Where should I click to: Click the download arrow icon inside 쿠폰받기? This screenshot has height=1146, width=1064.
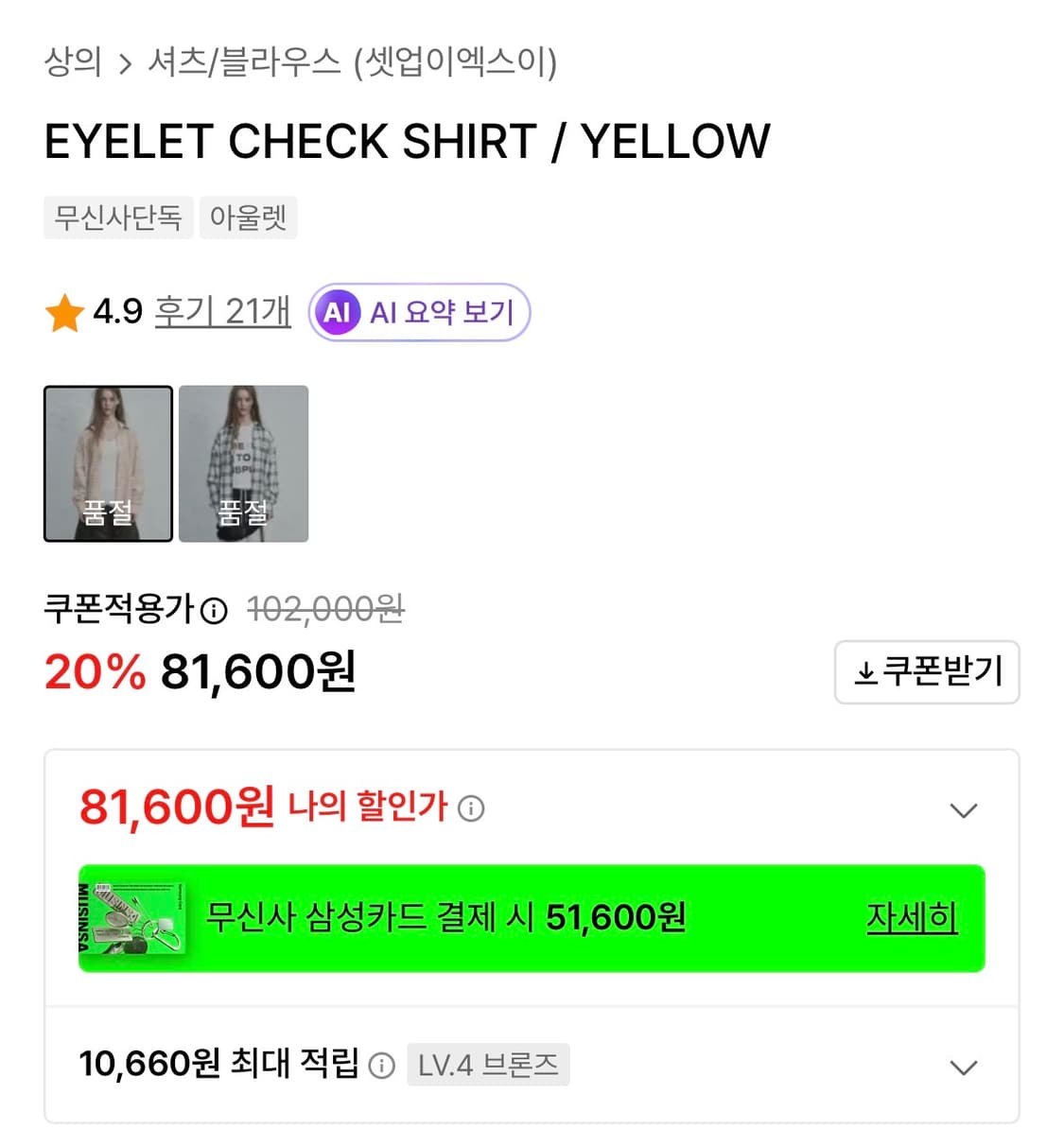(864, 673)
